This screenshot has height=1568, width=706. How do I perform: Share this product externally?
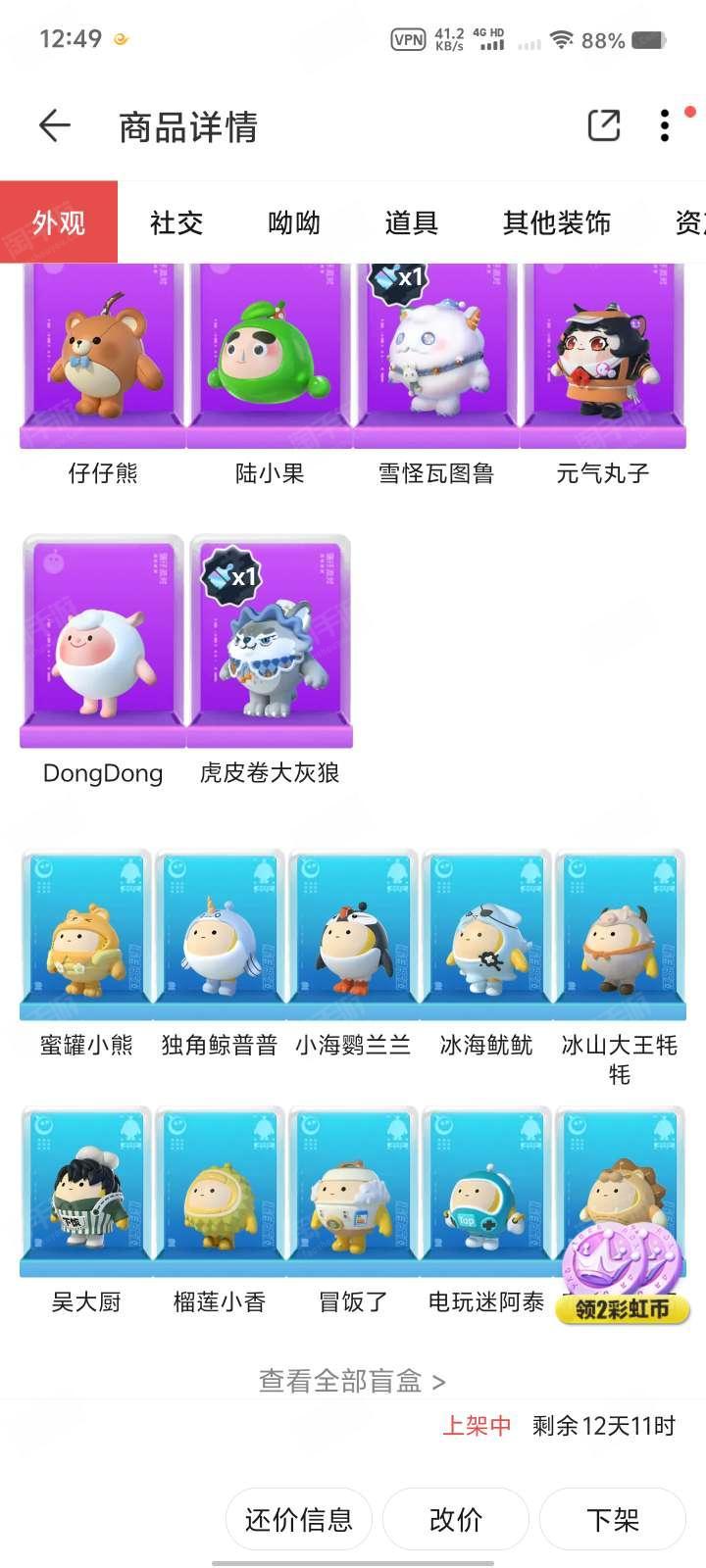[603, 125]
